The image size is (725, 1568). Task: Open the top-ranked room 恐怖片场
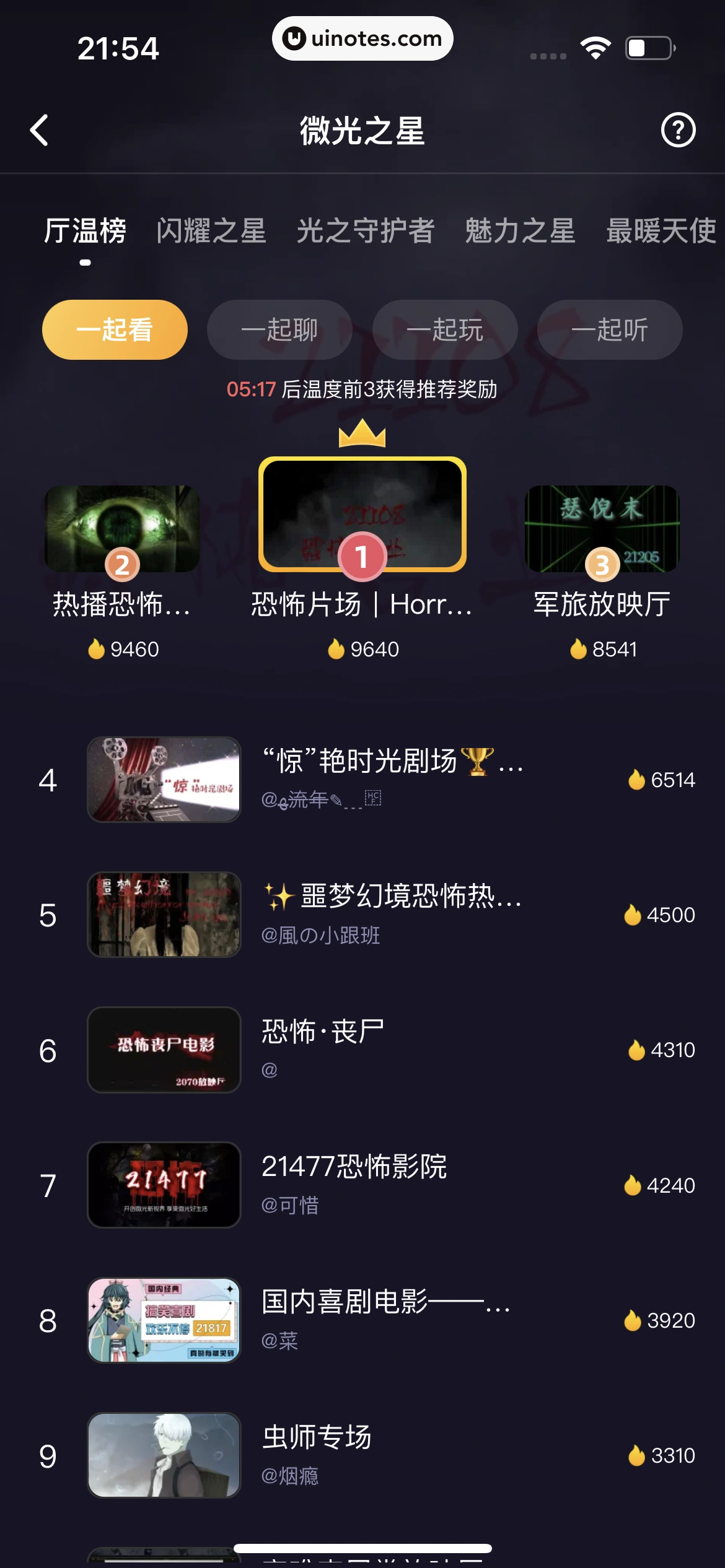(362, 515)
